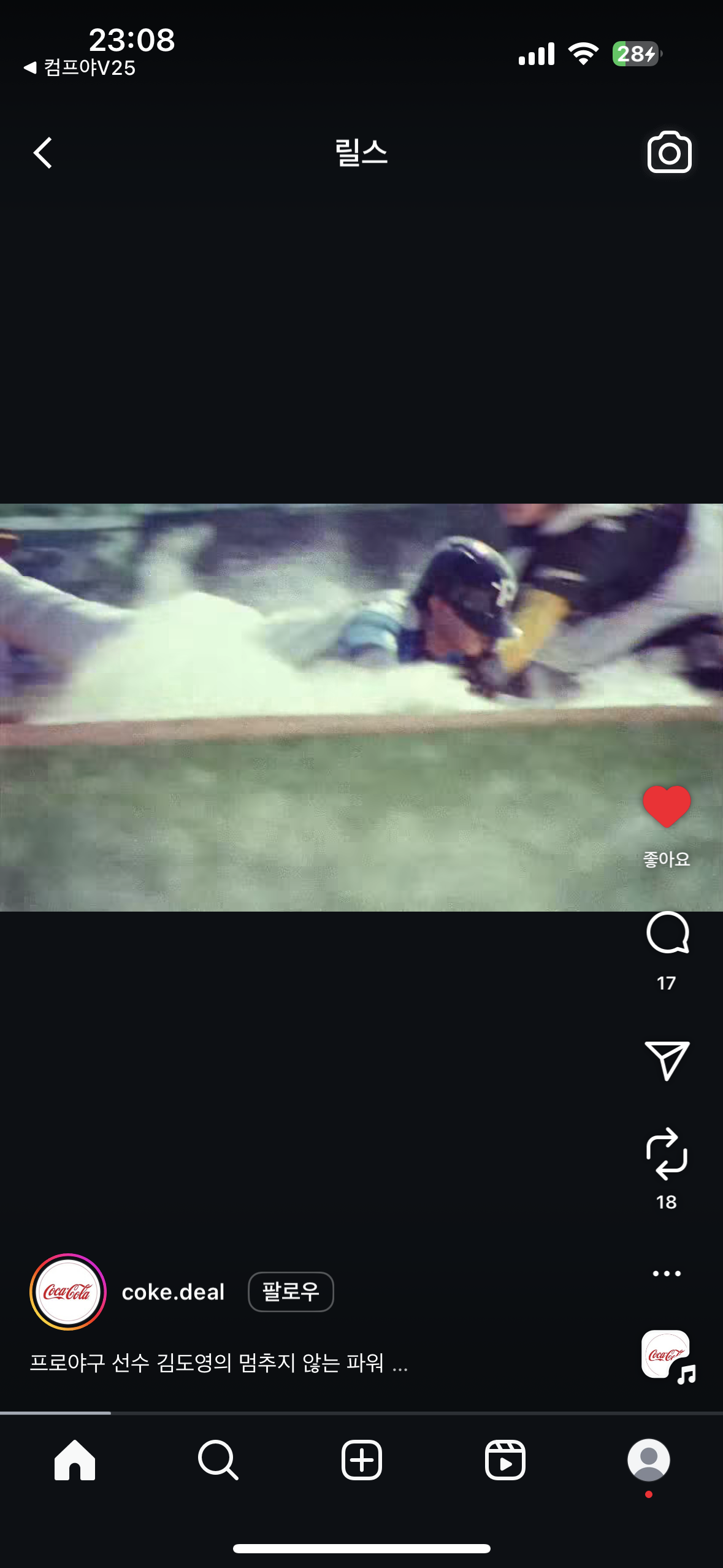
Task: Open the audio track thumbnail
Action: (667, 1356)
